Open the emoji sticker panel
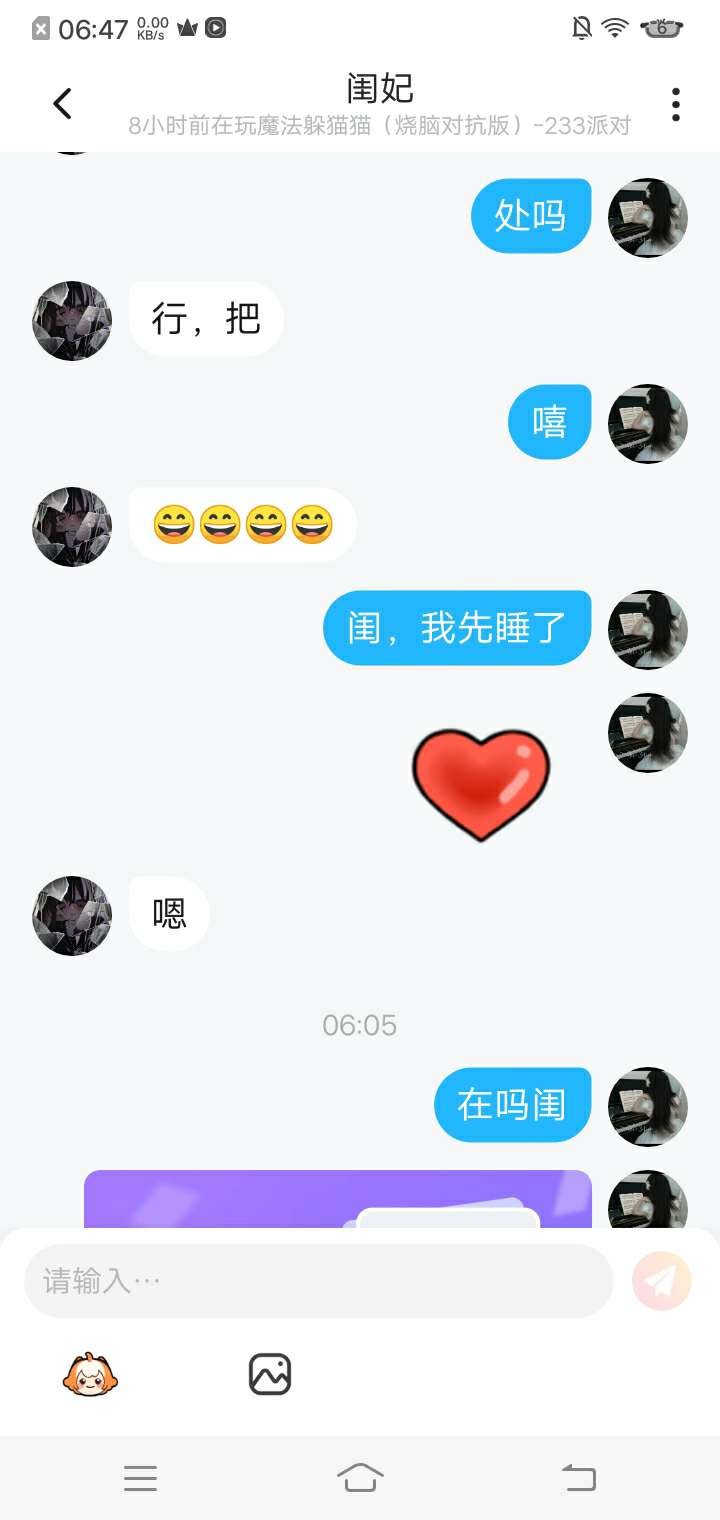 tap(90, 1375)
